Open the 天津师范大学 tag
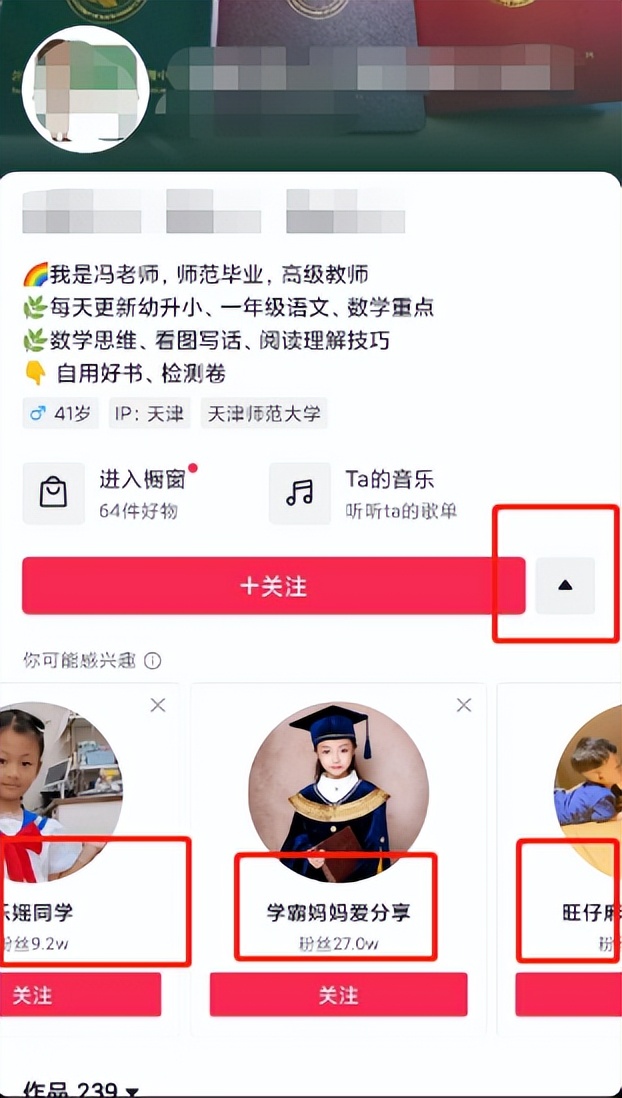 coord(264,414)
